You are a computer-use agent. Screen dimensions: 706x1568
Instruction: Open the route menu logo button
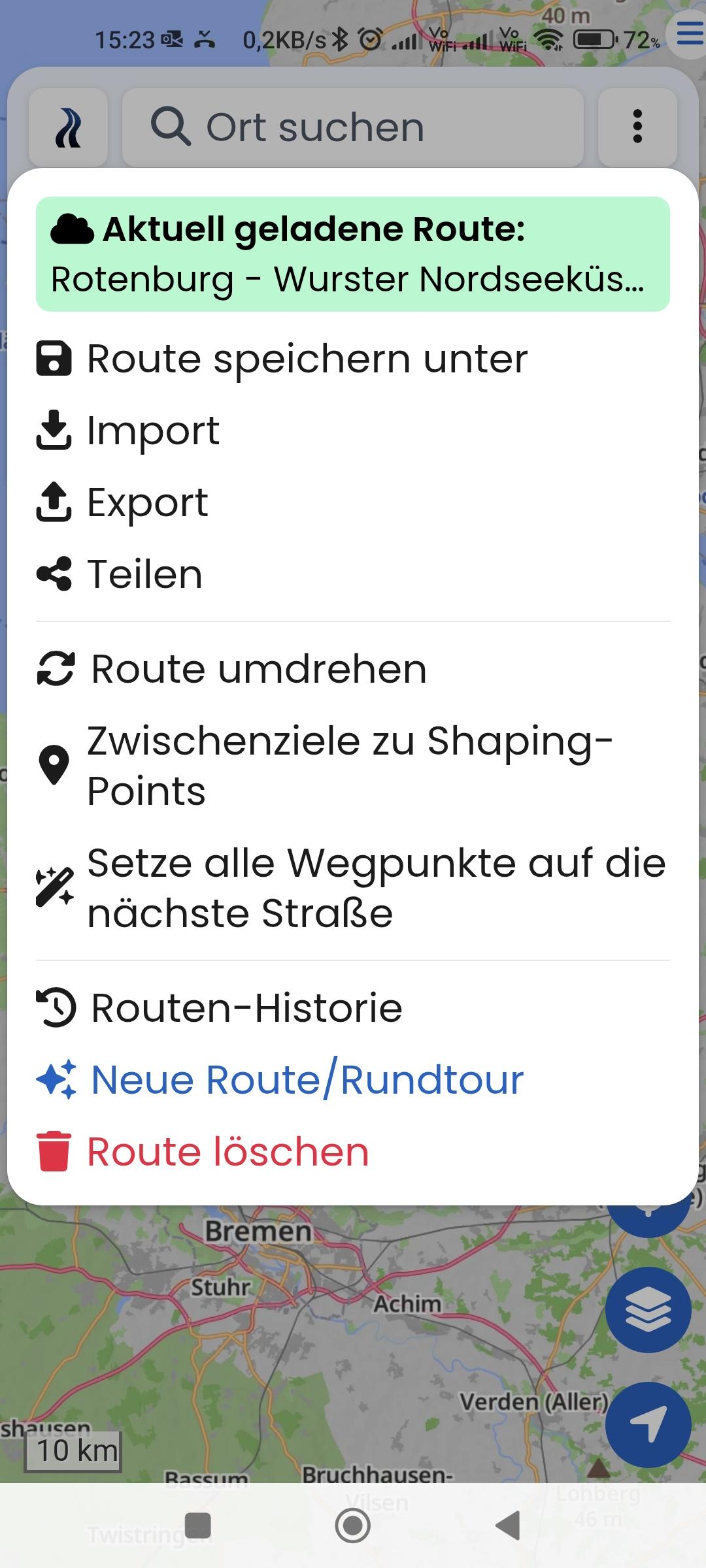[x=69, y=127]
